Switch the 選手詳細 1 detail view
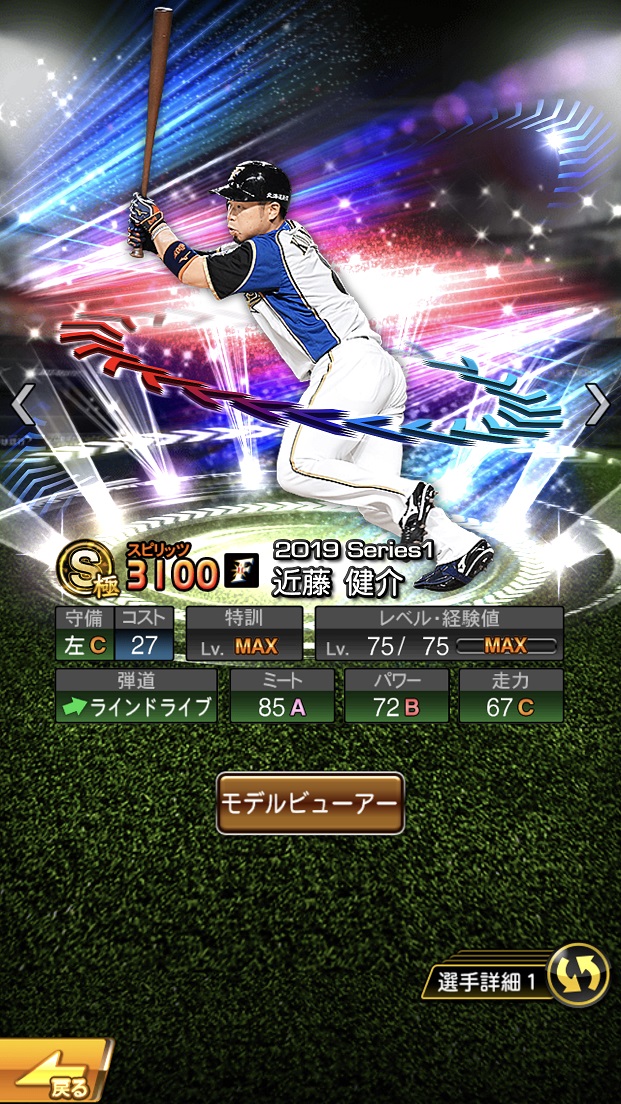The width and height of the screenshot is (621, 1104). tap(578, 974)
